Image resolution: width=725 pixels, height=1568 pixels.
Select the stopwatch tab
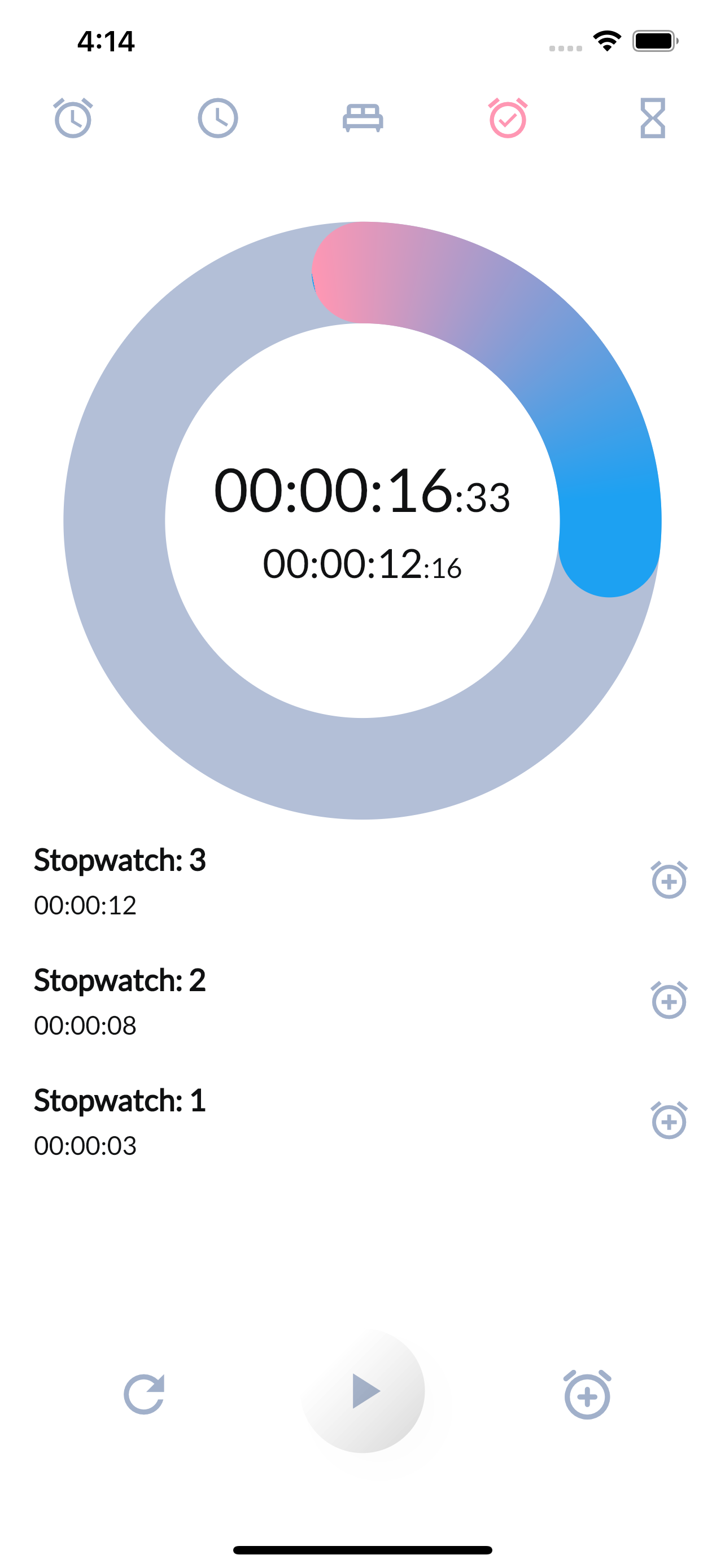[x=508, y=118]
